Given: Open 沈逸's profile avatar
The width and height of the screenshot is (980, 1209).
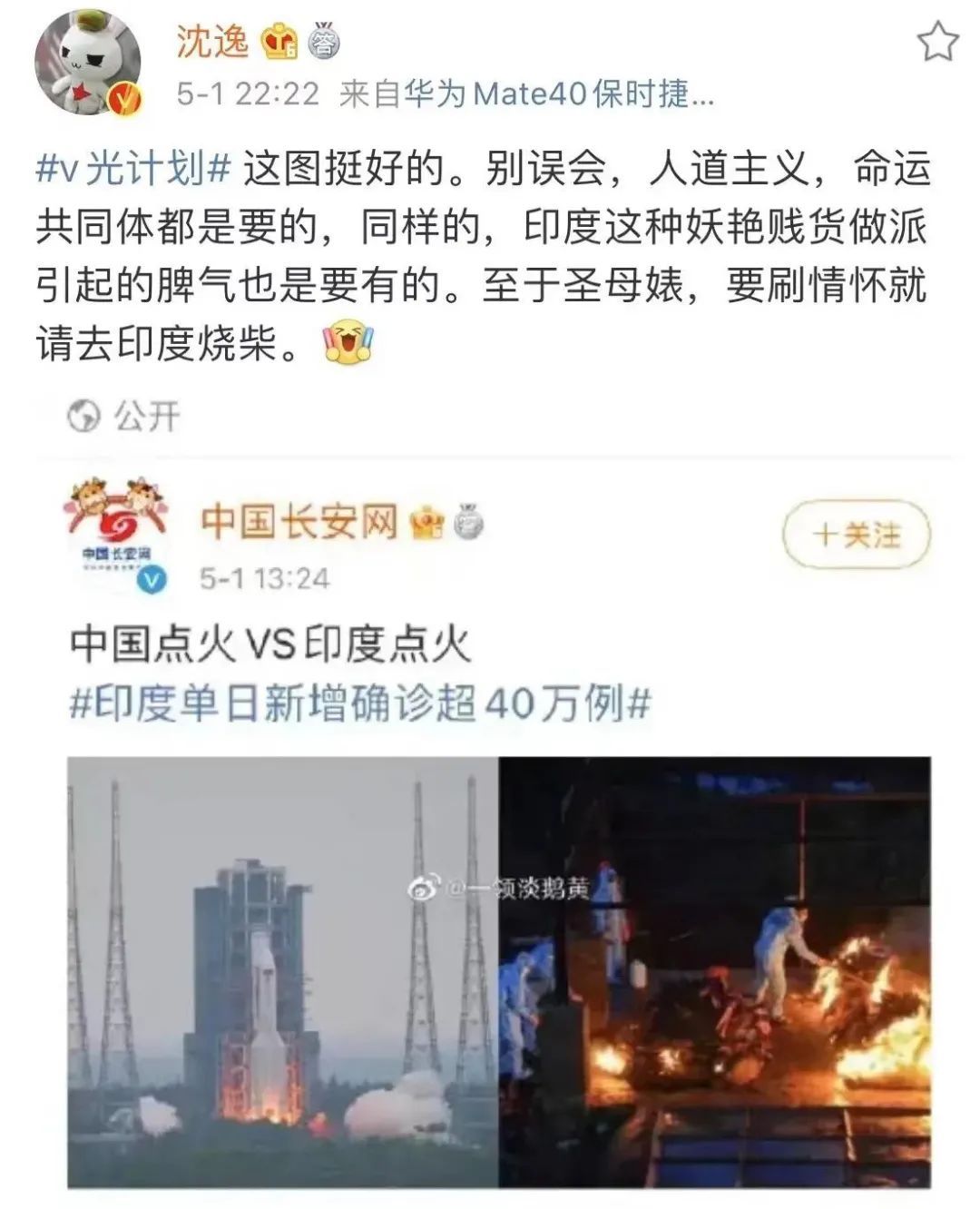Looking at the screenshot, I should pyautogui.click(x=88, y=64).
